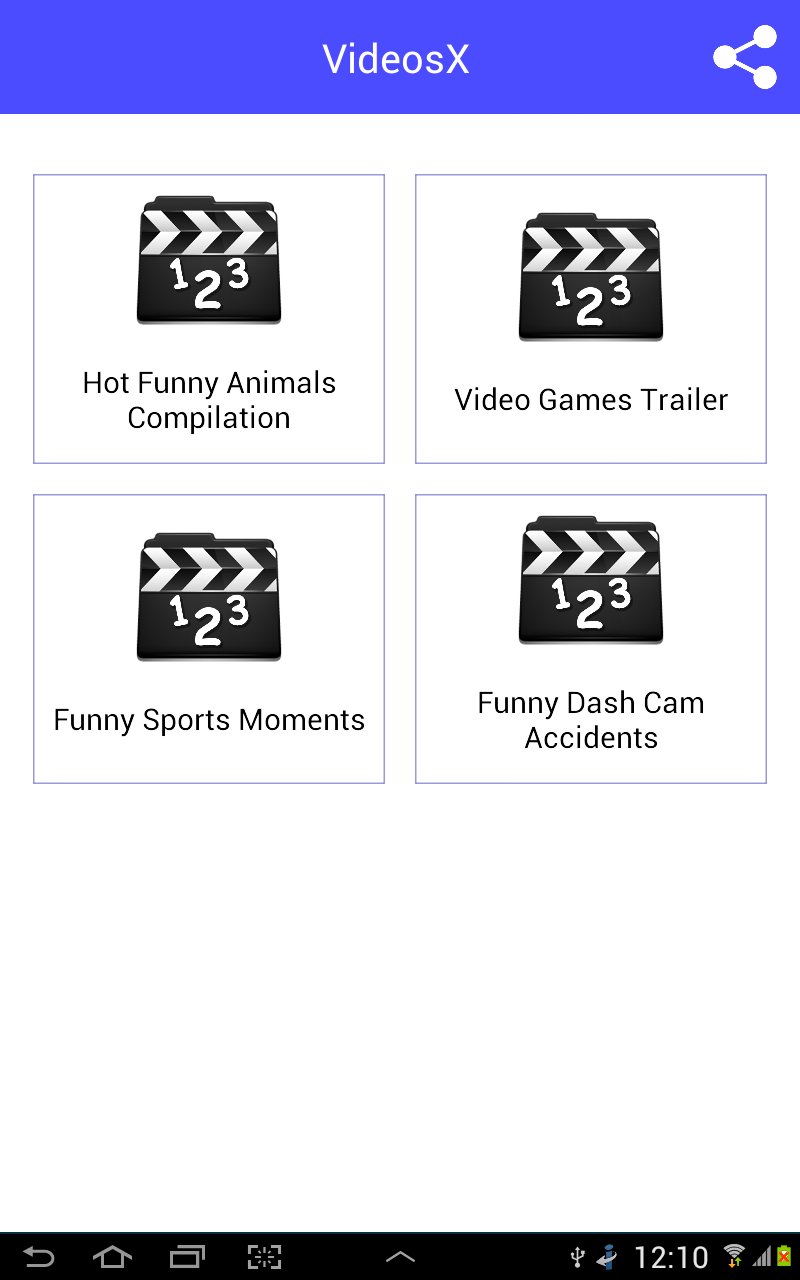
Task: Open the Hot Funny Animals Compilation card
Action: pos(208,318)
